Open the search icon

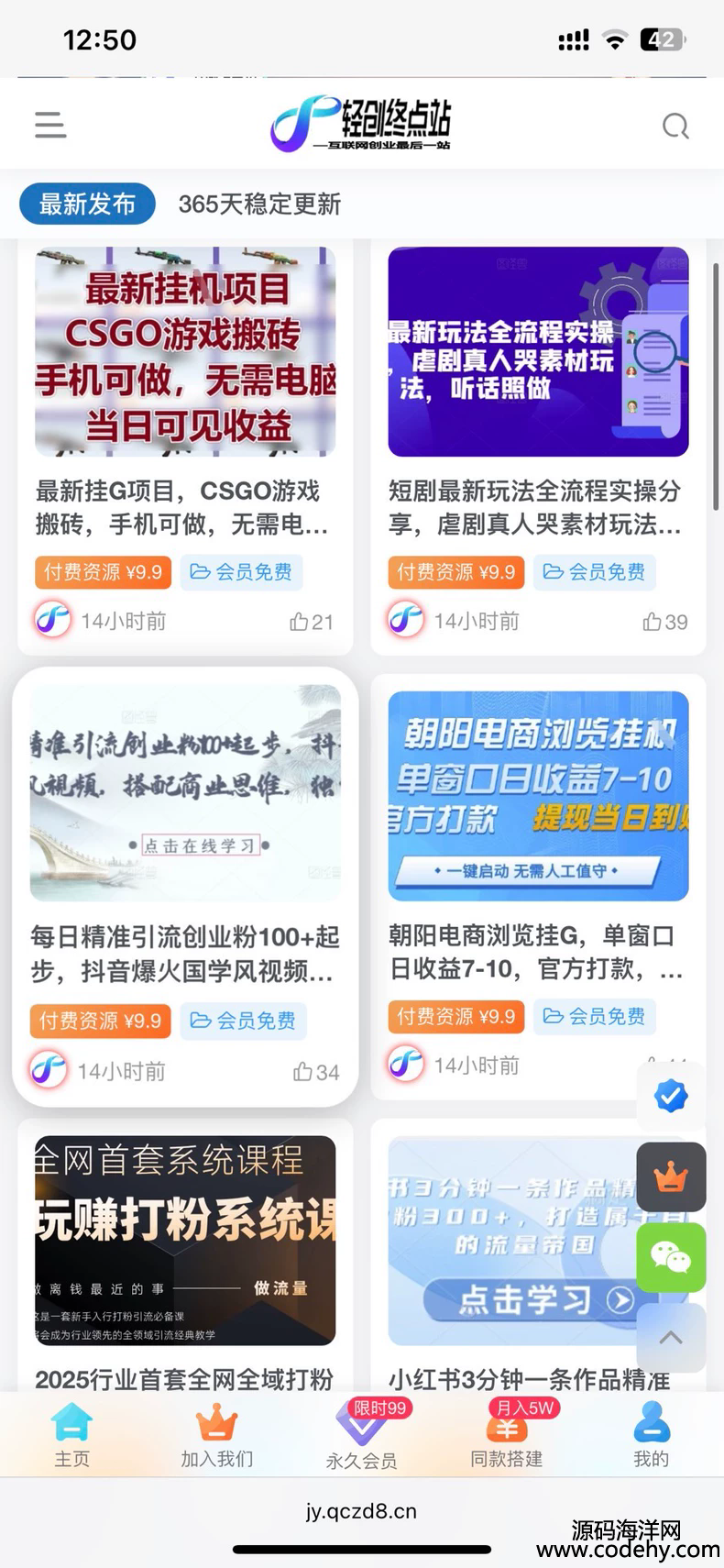pyautogui.click(x=675, y=126)
